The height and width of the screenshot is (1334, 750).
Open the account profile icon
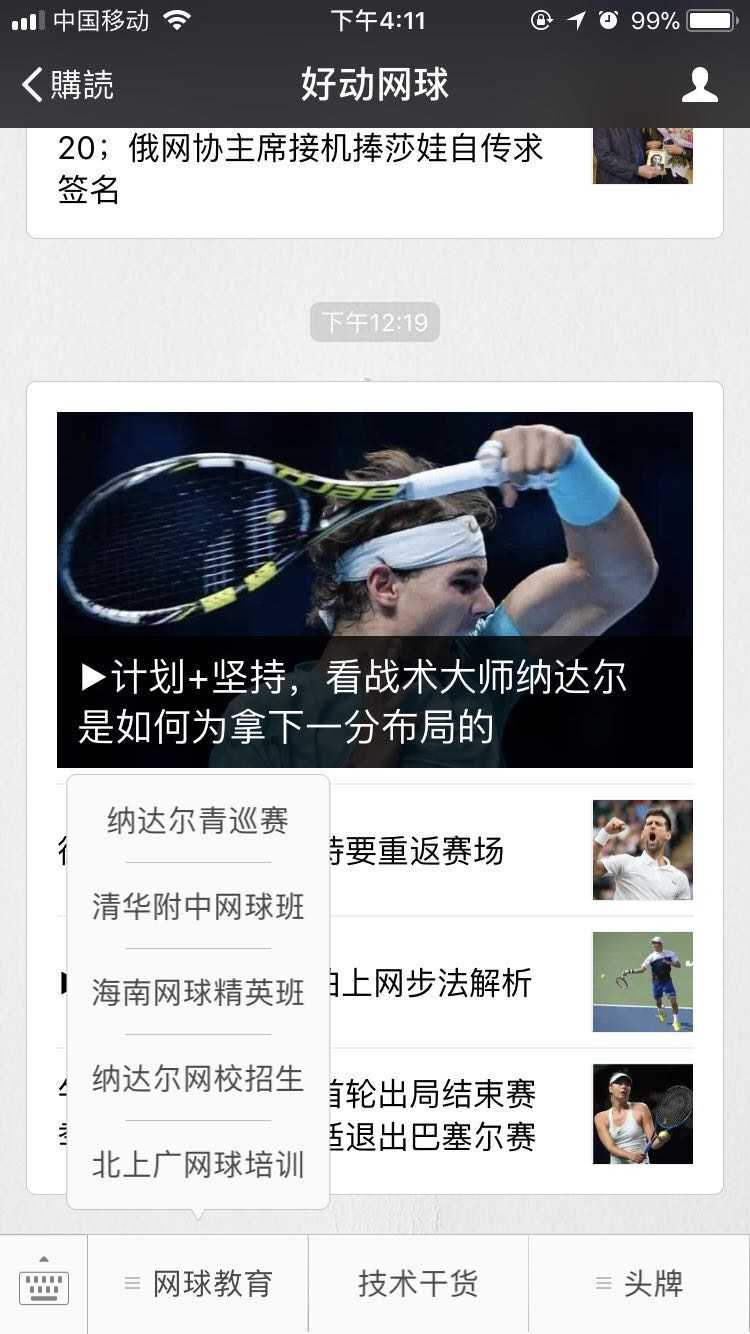pos(699,85)
